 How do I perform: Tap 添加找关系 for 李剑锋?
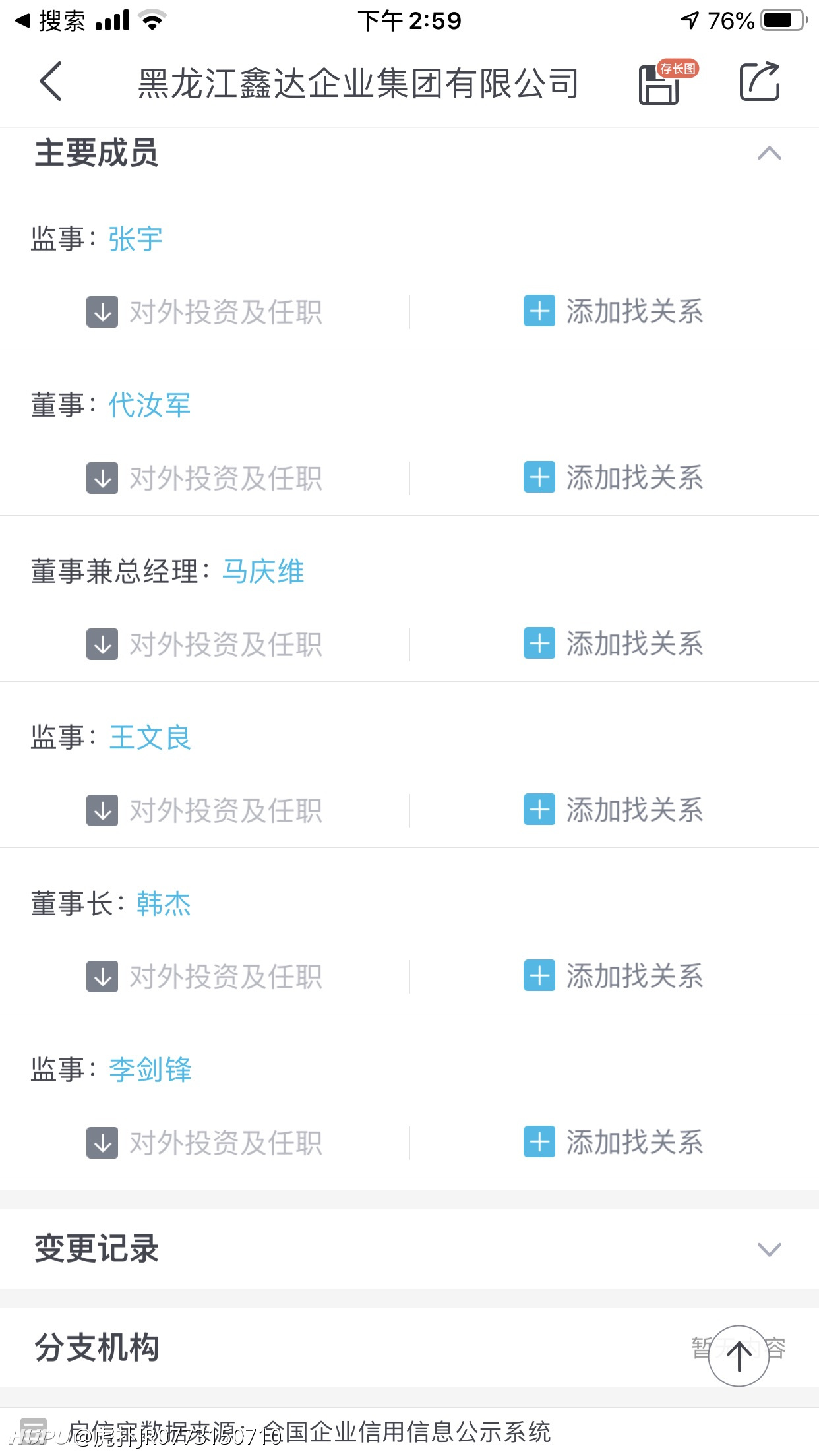click(x=613, y=1141)
